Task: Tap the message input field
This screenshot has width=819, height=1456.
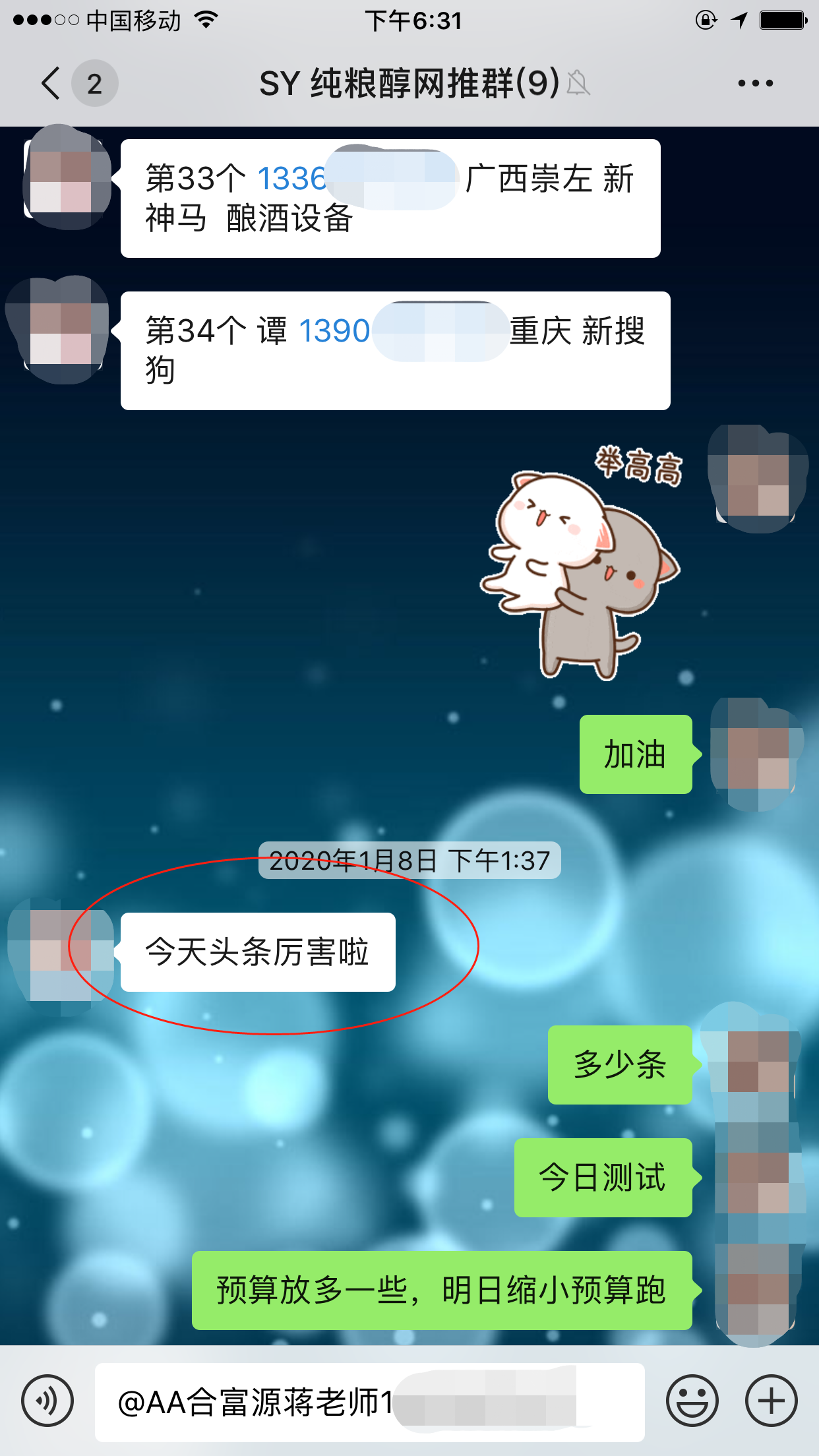Action: pos(369,1402)
